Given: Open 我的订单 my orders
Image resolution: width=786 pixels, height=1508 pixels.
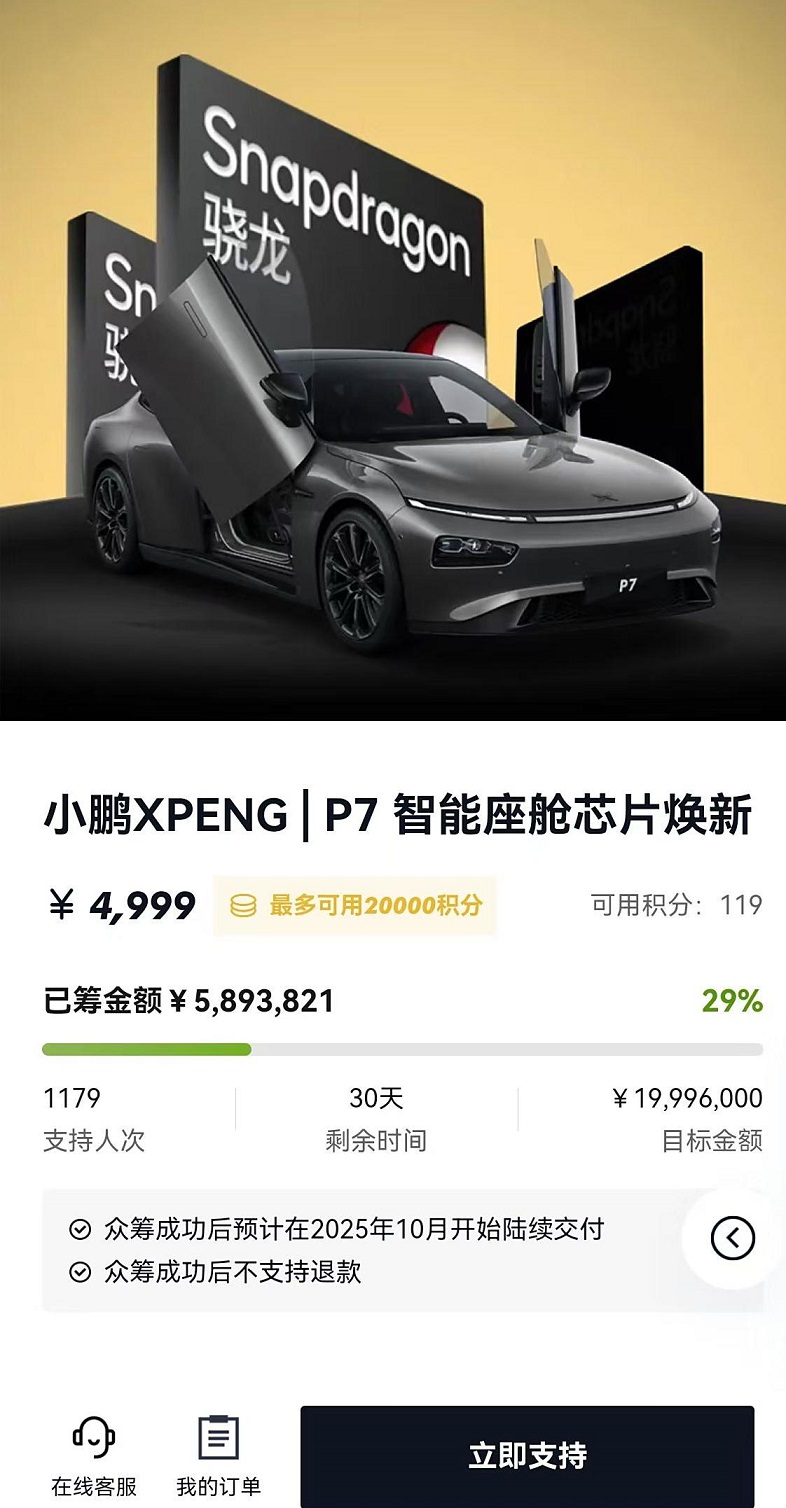Looking at the screenshot, I should click(218, 1456).
